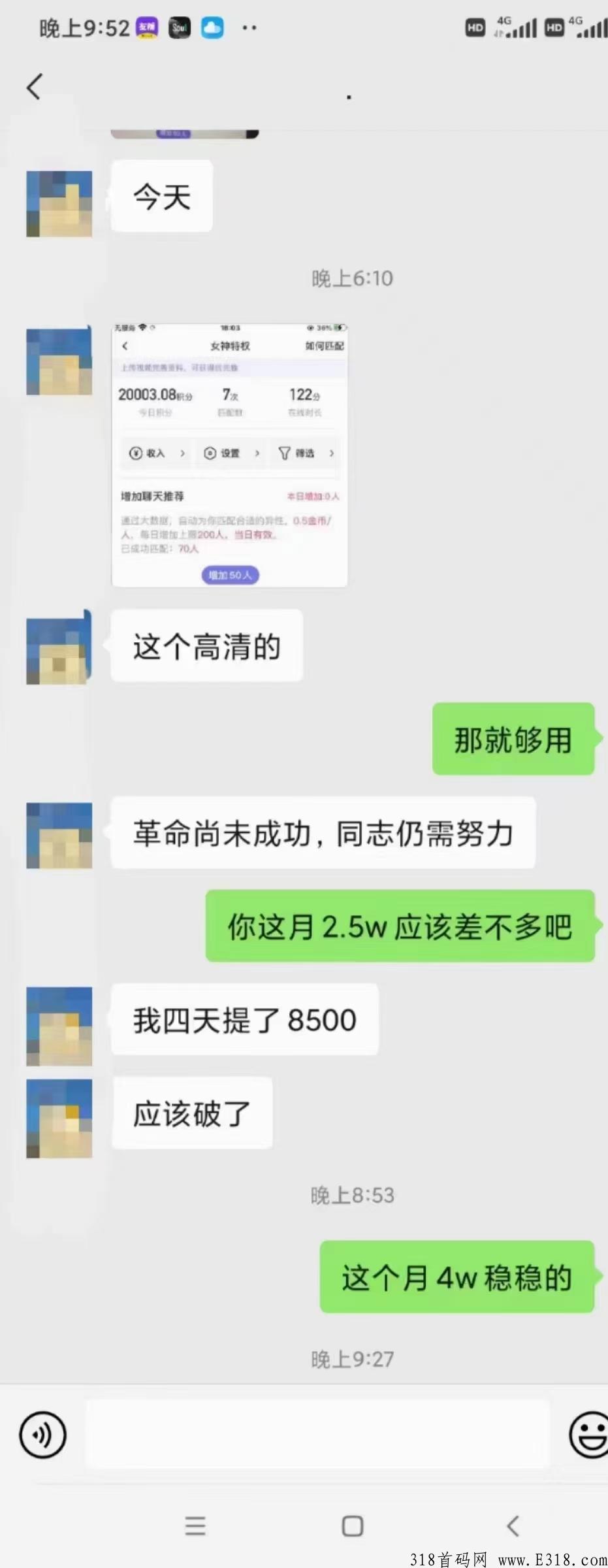Go back from the chat screen
The height and width of the screenshot is (1568, 608).
34,86
